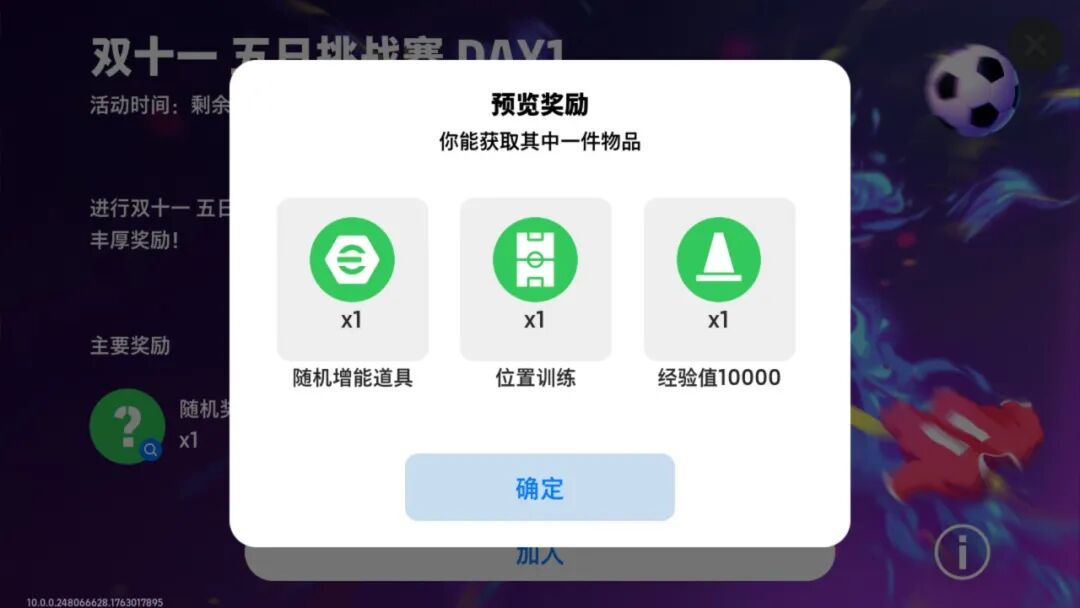1080x608 pixels.
Task: Select the 经验值10000 reward tile
Action: [x=719, y=279]
